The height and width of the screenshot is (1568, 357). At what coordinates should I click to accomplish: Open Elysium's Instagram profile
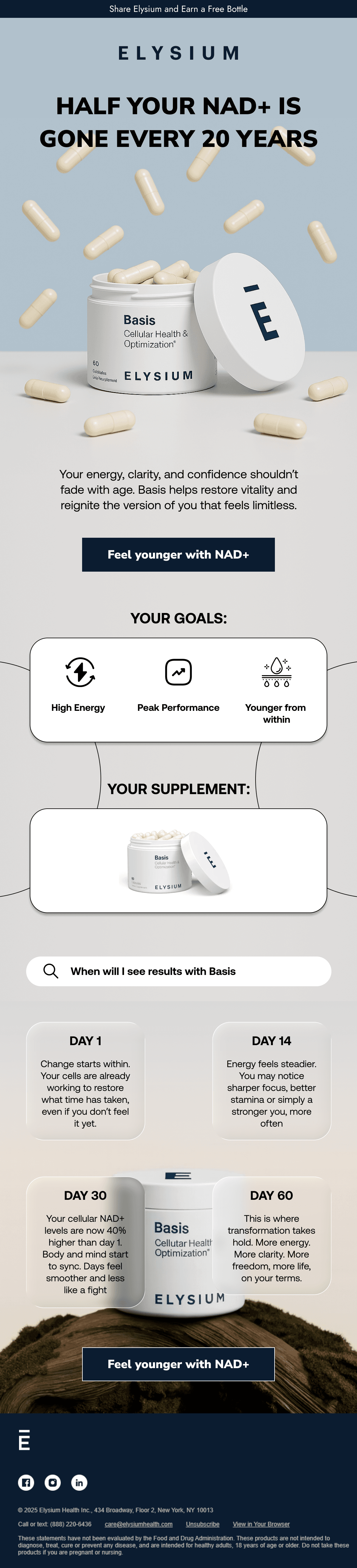pyautogui.click(x=53, y=1483)
